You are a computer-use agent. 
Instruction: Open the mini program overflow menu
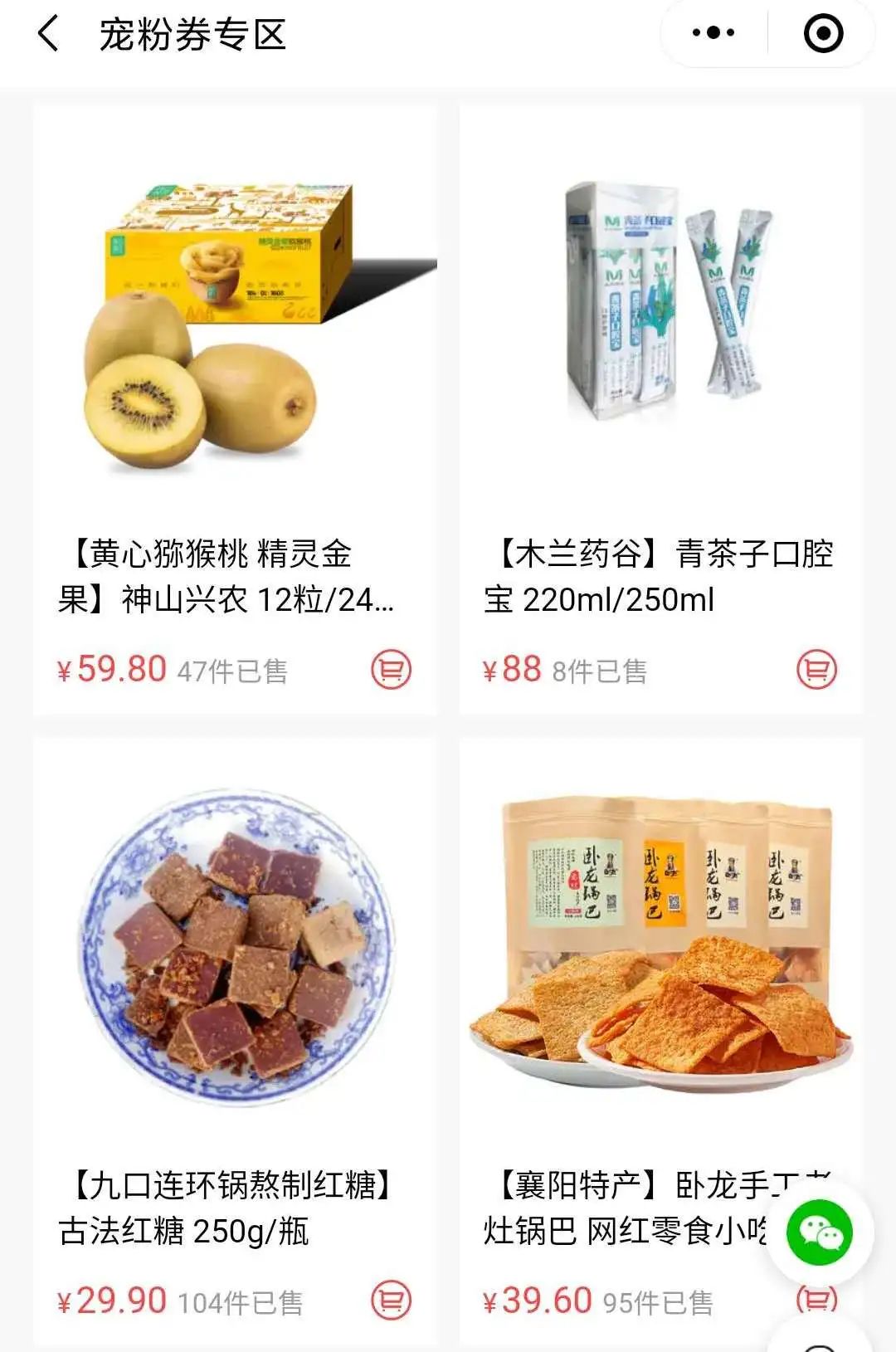[x=713, y=33]
